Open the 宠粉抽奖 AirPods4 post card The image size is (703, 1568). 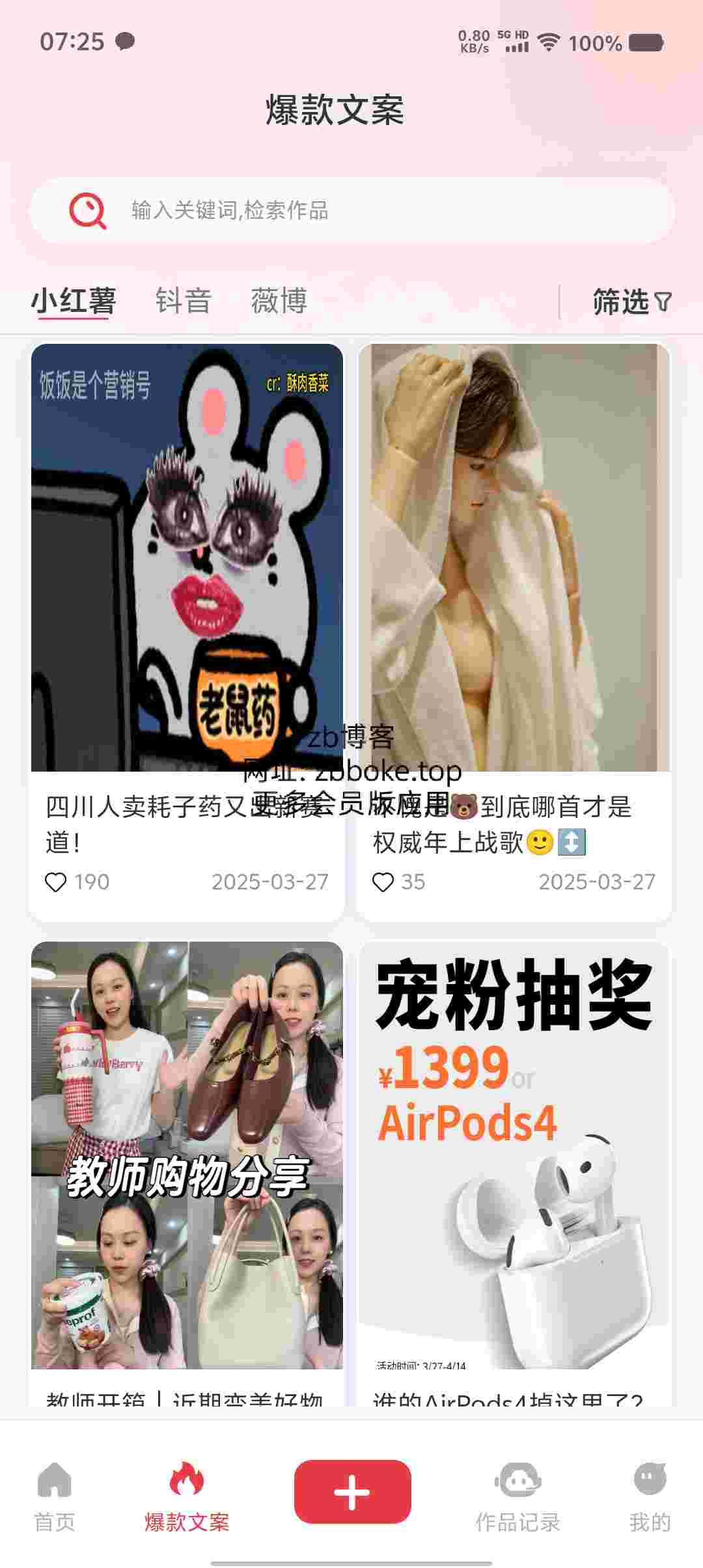514,1173
